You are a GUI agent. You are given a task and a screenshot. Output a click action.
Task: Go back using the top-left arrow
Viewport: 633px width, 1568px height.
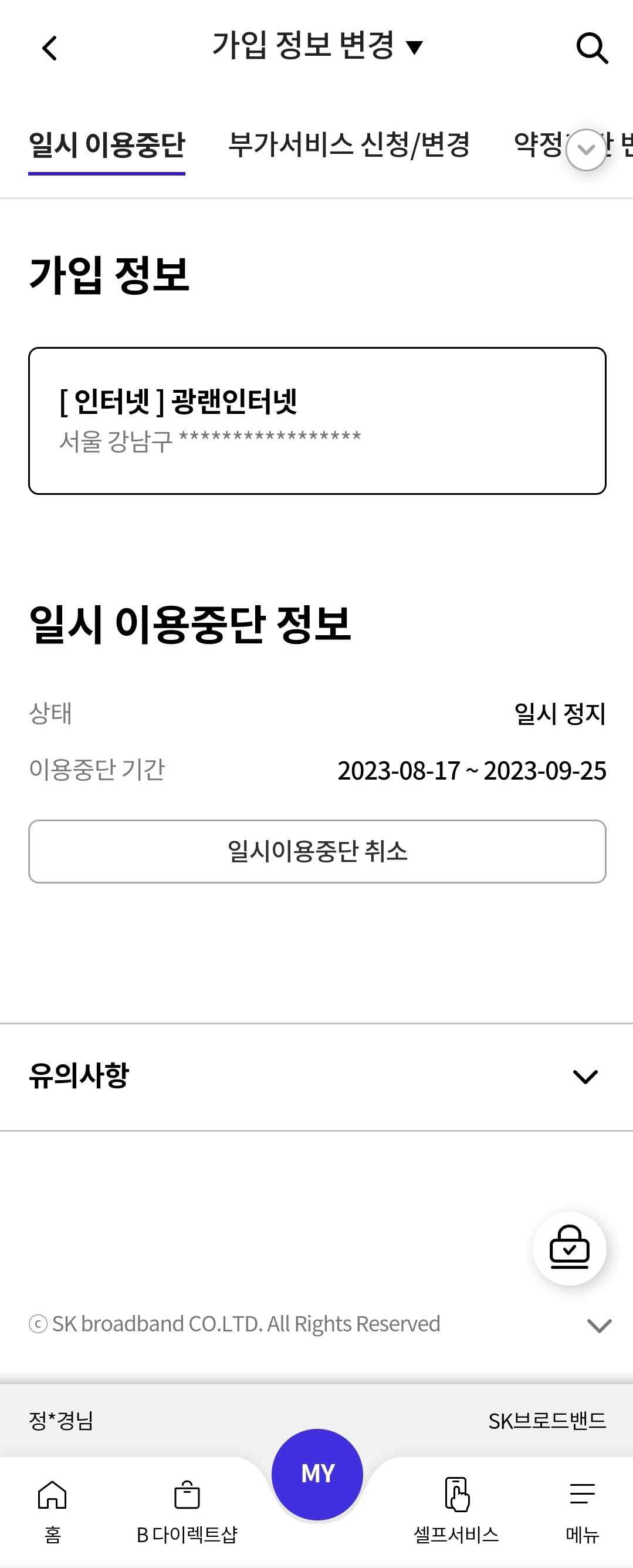click(50, 48)
